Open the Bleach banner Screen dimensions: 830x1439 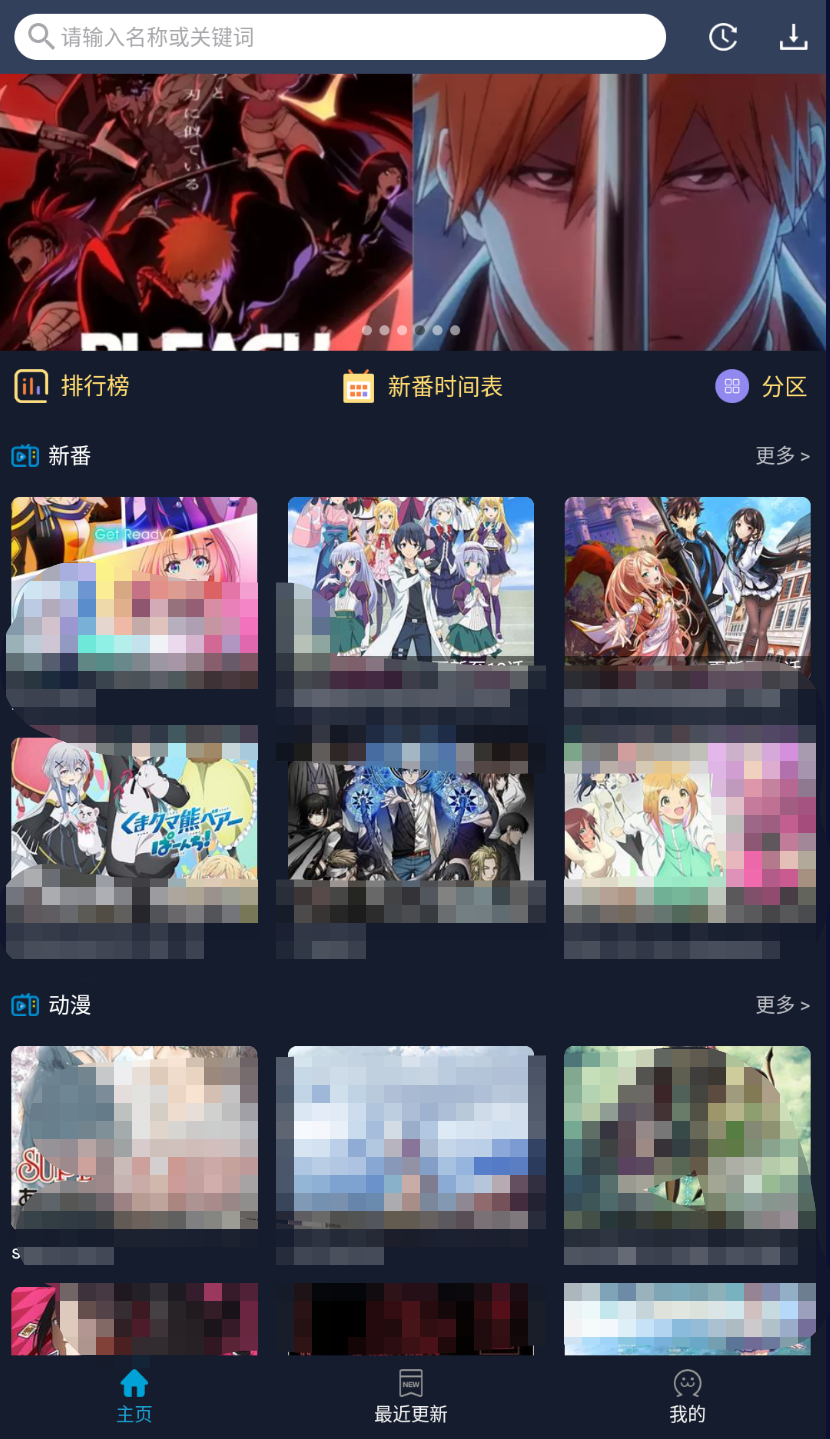[x=414, y=212]
